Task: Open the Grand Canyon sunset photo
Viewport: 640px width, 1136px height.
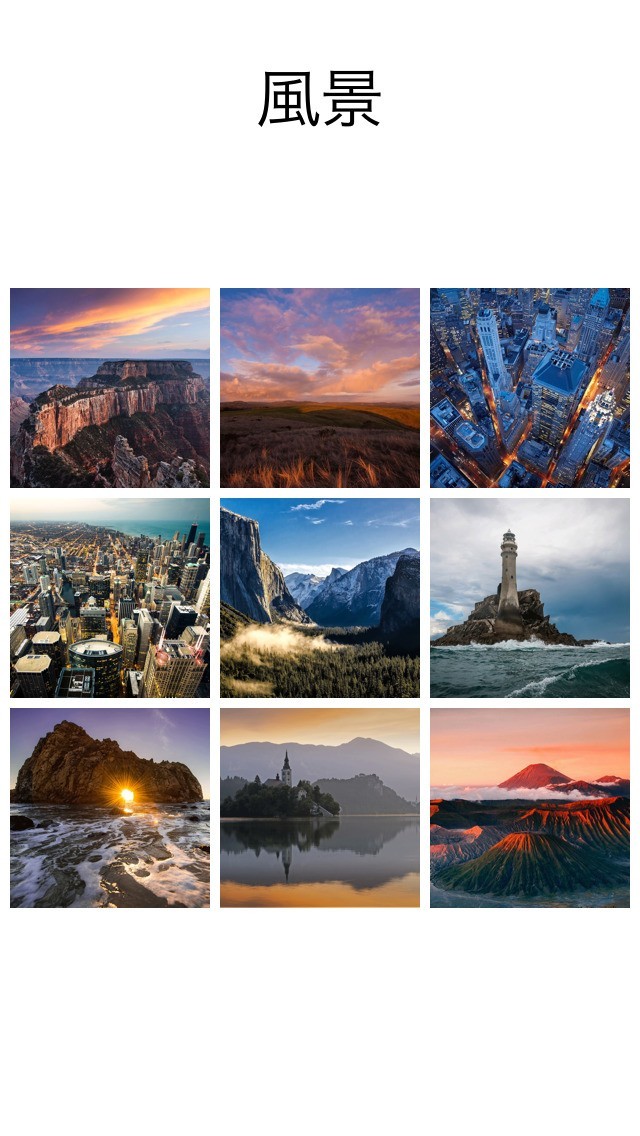Action: point(110,388)
